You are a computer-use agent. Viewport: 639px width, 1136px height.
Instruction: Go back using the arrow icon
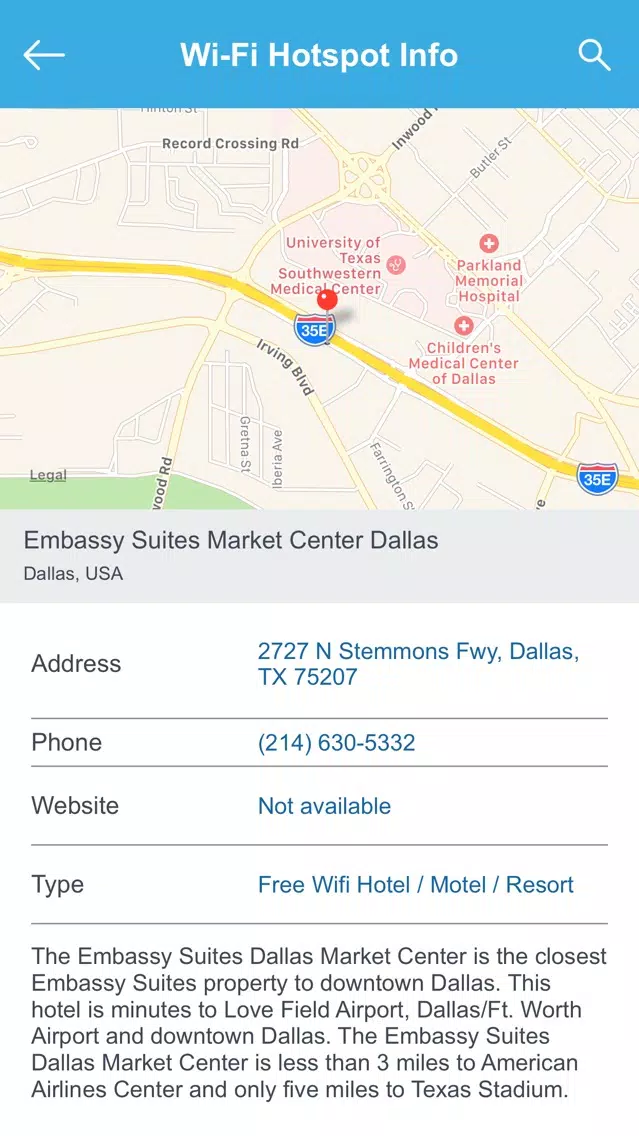(x=44, y=55)
